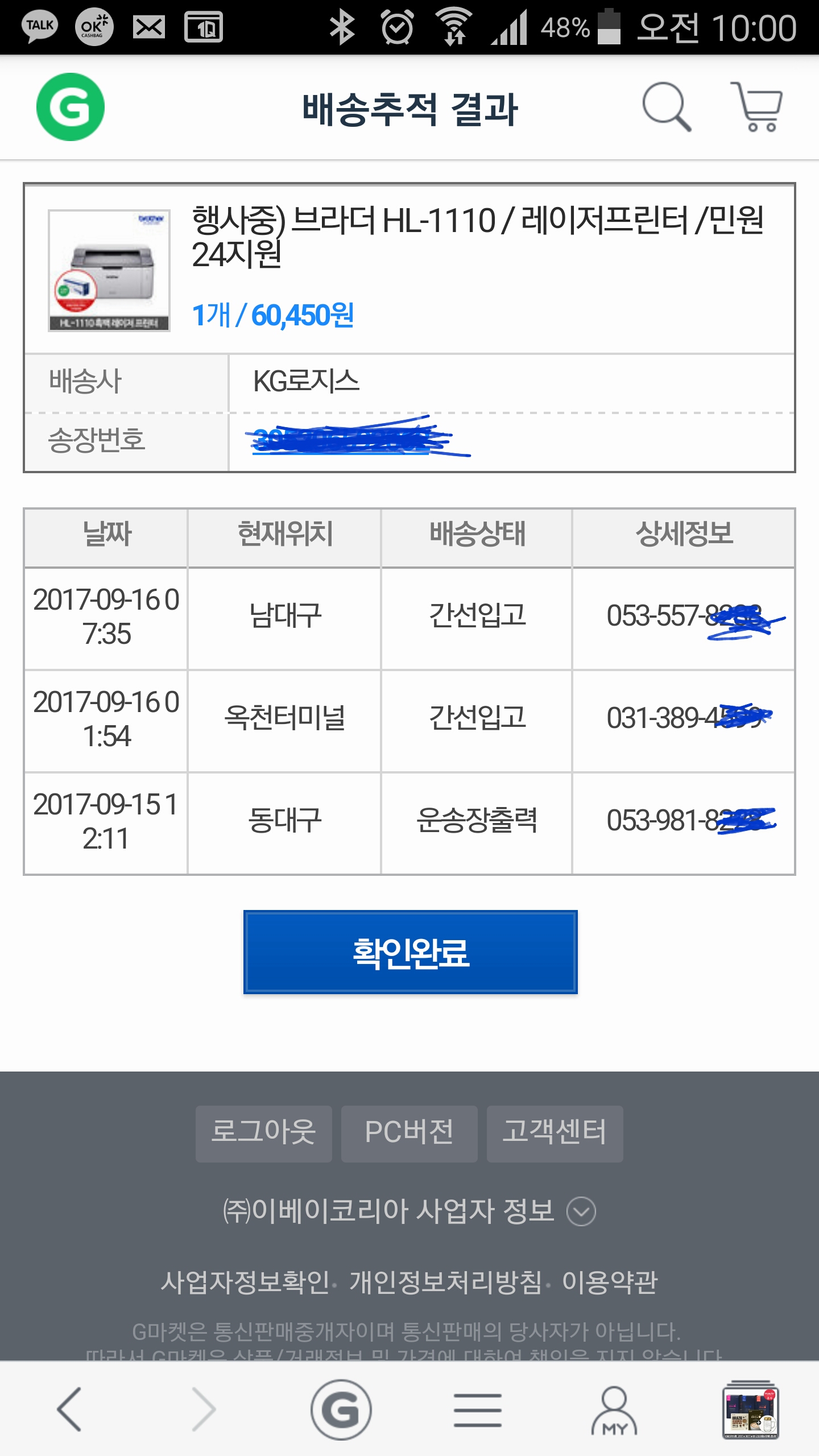This screenshot has width=819, height=1456.
Task: Tap the 확인완료 button
Action: point(410,952)
